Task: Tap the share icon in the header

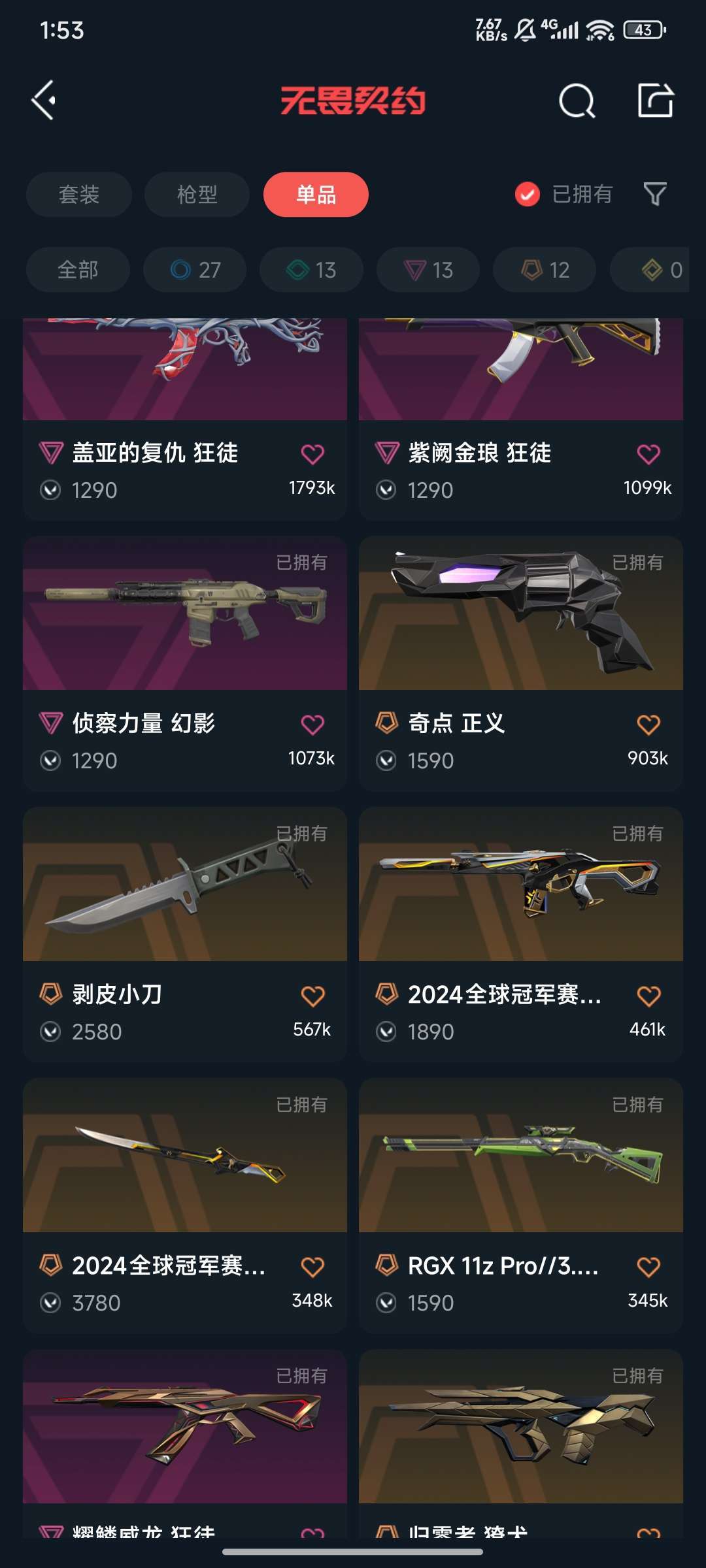Action: (656, 101)
